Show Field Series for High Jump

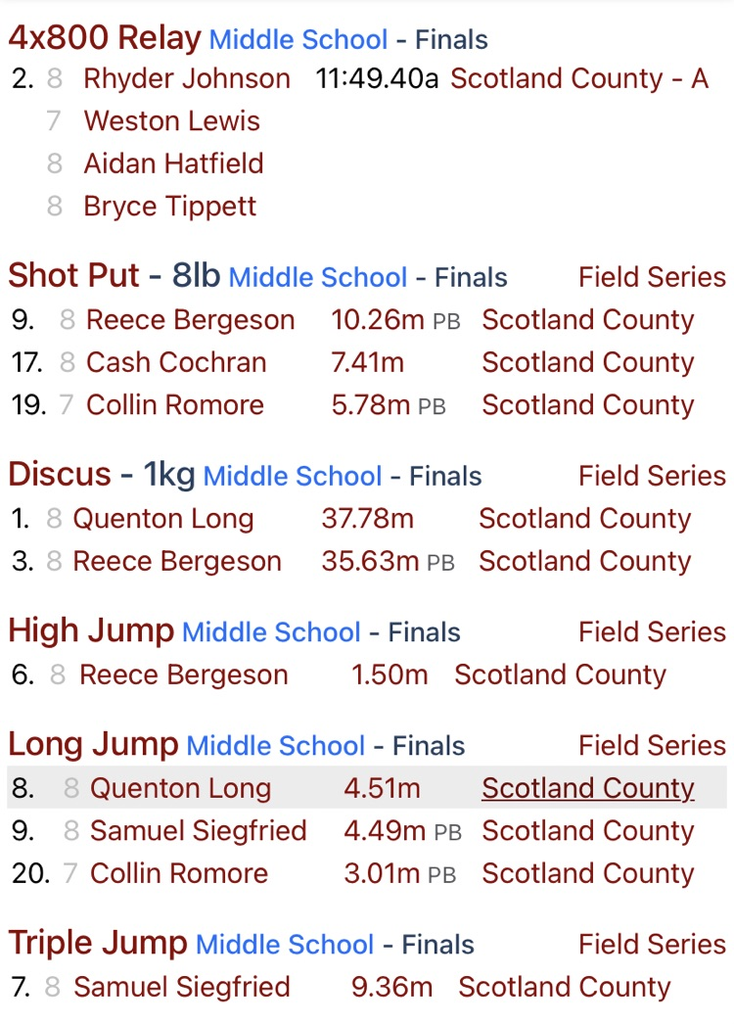click(x=652, y=632)
